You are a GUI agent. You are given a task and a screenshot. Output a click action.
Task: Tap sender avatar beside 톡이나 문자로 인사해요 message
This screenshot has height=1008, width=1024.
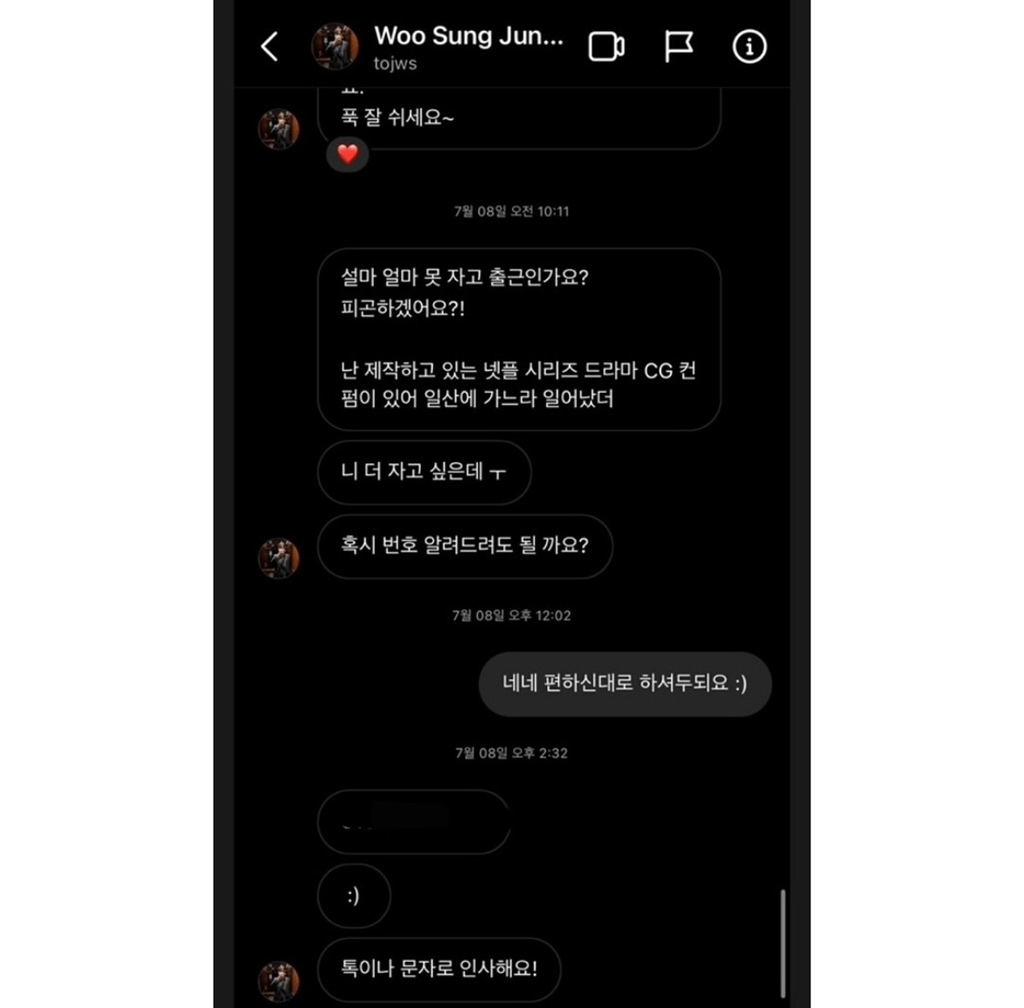click(x=279, y=981)
